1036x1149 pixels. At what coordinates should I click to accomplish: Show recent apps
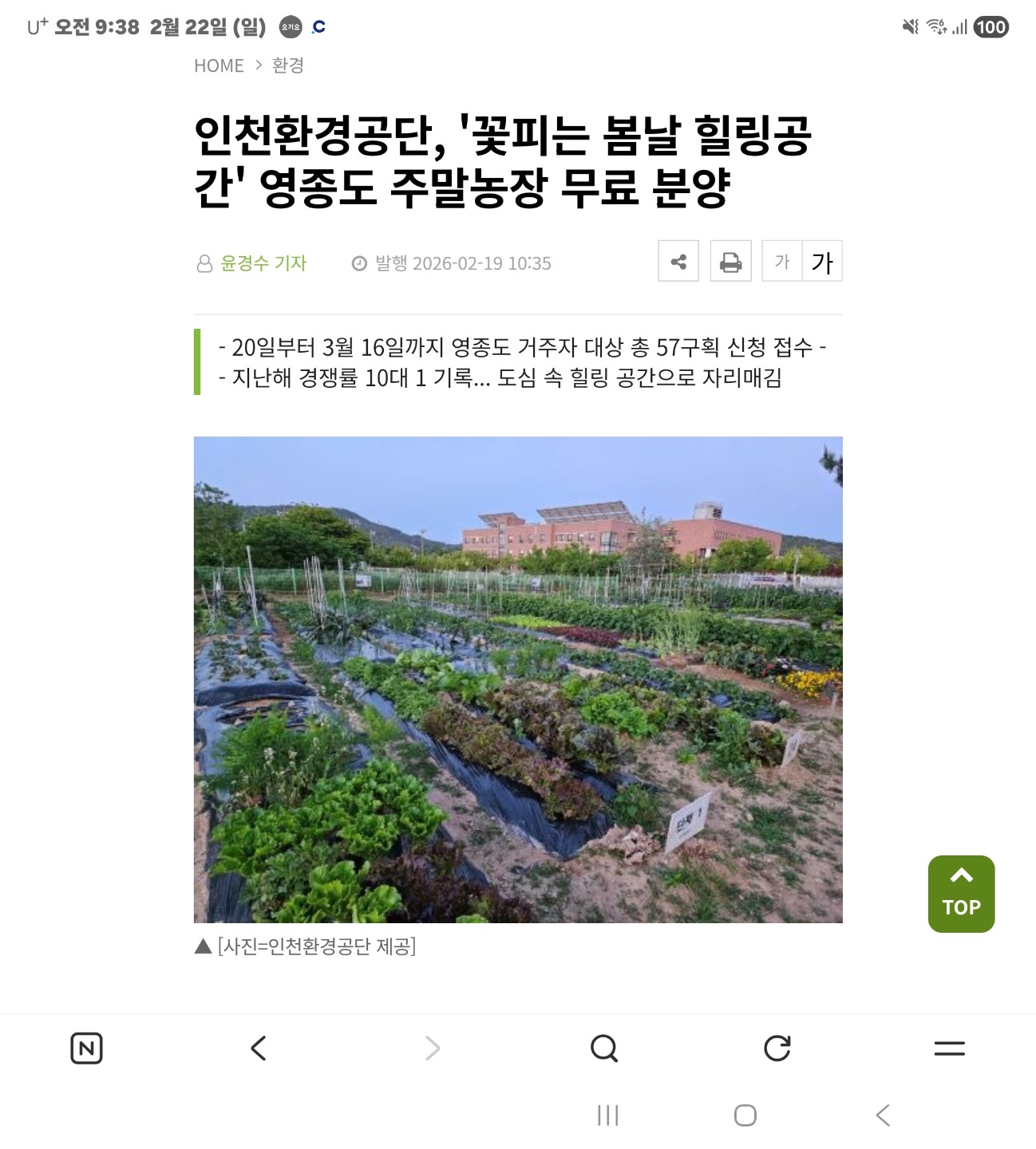coord(608,1115)
